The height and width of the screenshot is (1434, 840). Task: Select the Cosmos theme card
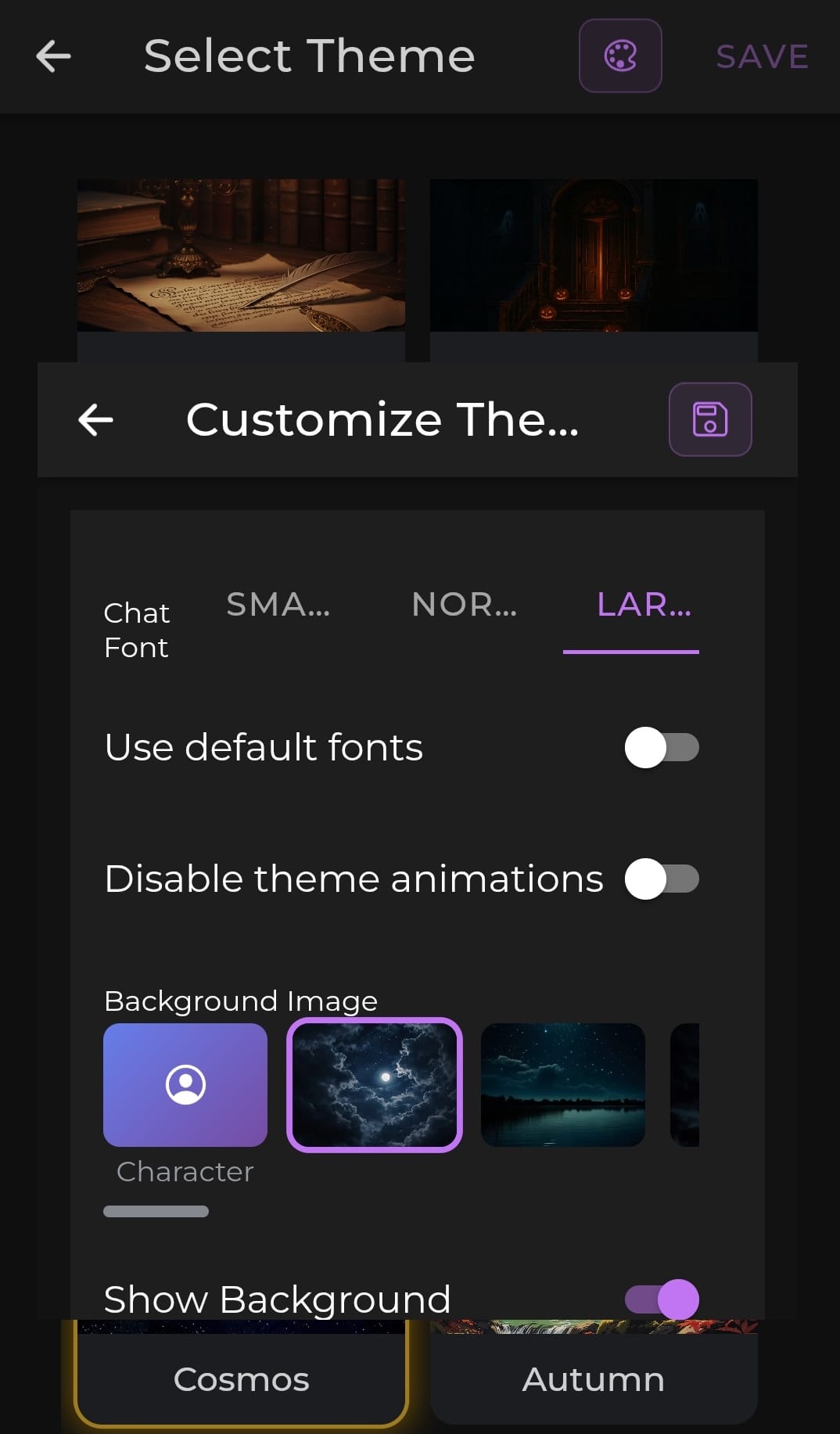(x=241, y=1378)
